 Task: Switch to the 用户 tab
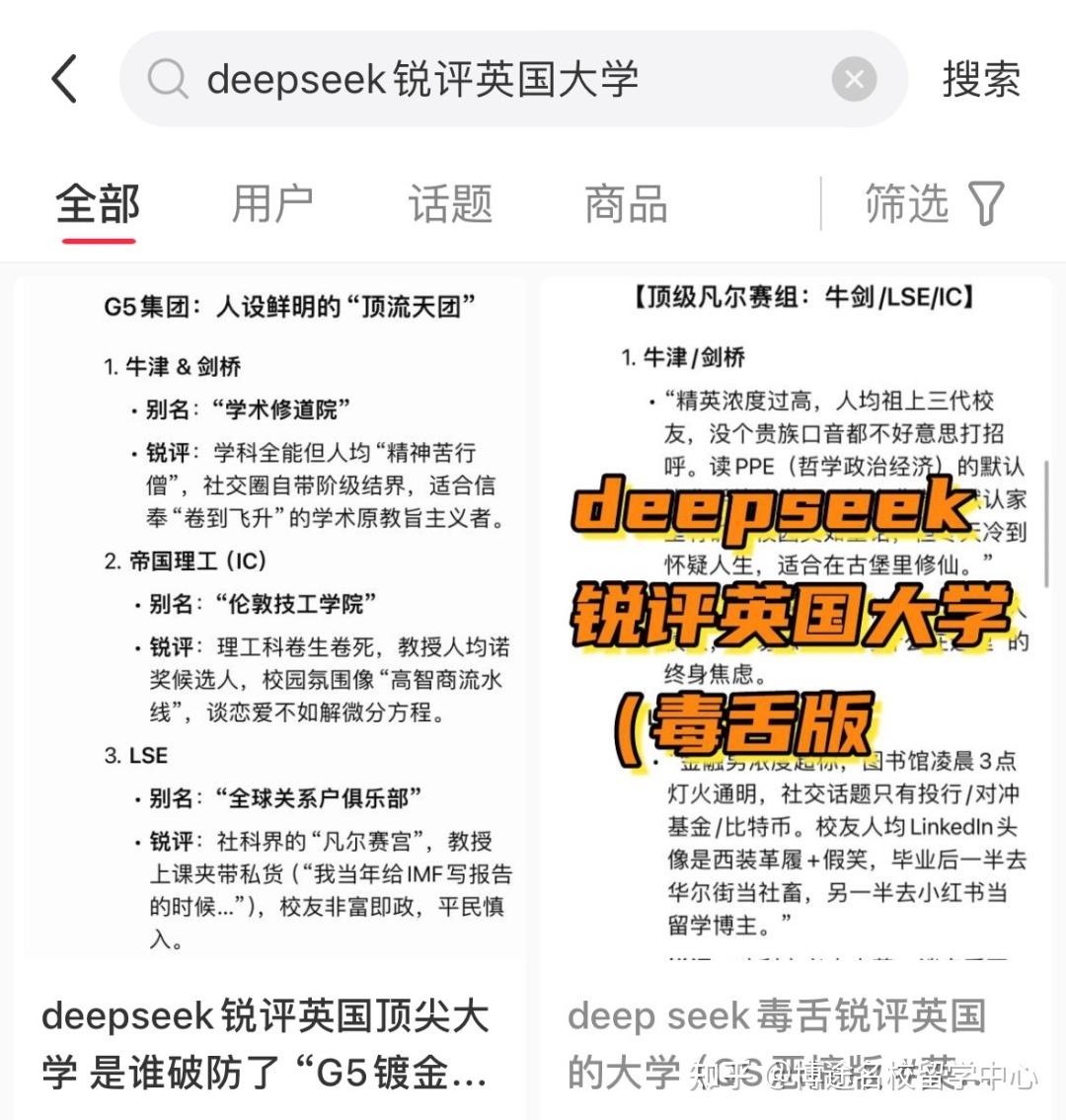[272, 204]
